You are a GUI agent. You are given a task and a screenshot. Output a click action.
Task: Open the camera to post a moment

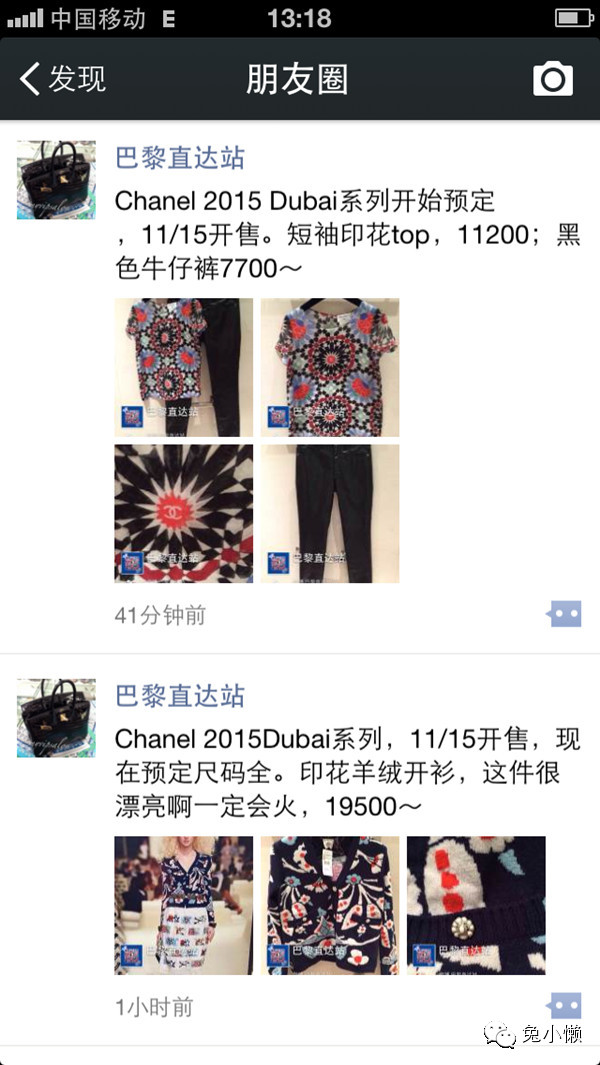tap(553, 79)
